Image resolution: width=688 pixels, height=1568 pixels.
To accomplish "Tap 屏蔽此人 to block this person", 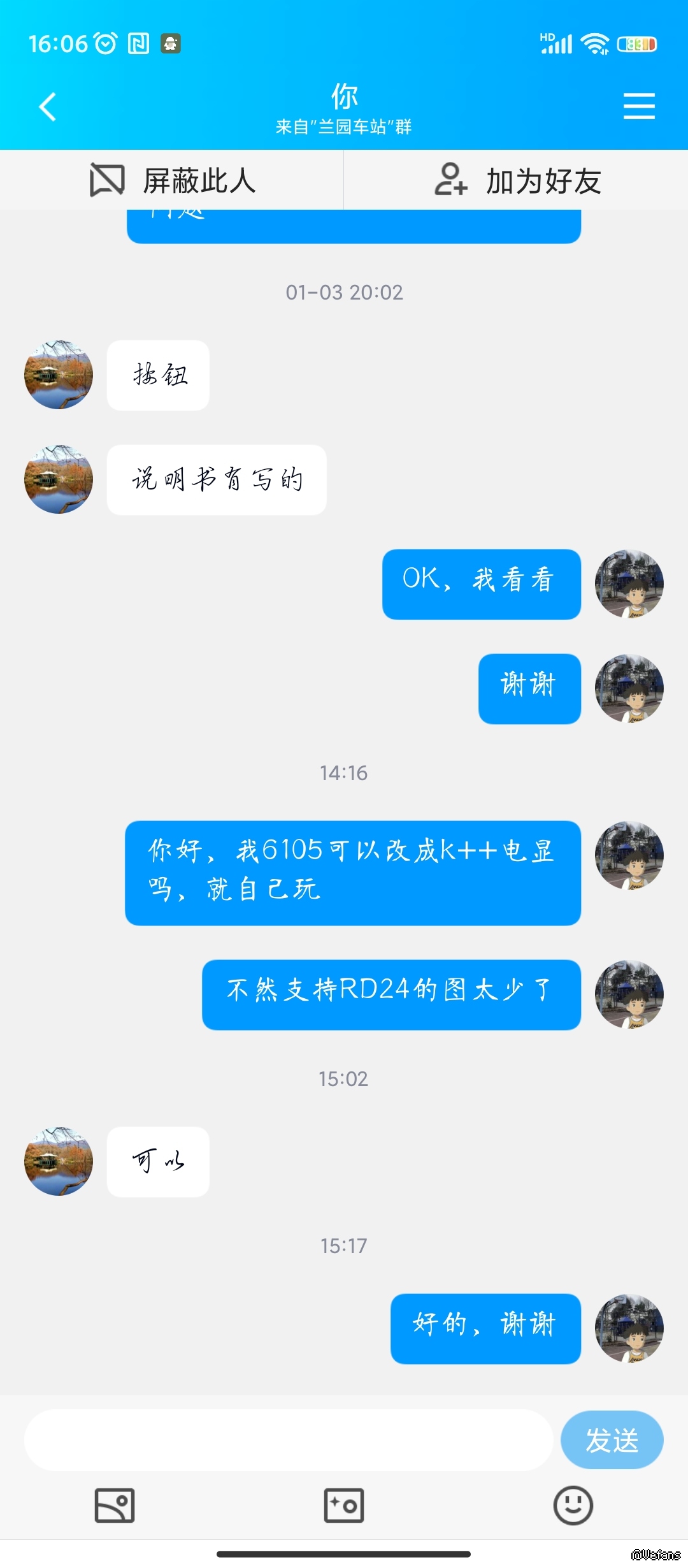I will [x=172, y=180].
